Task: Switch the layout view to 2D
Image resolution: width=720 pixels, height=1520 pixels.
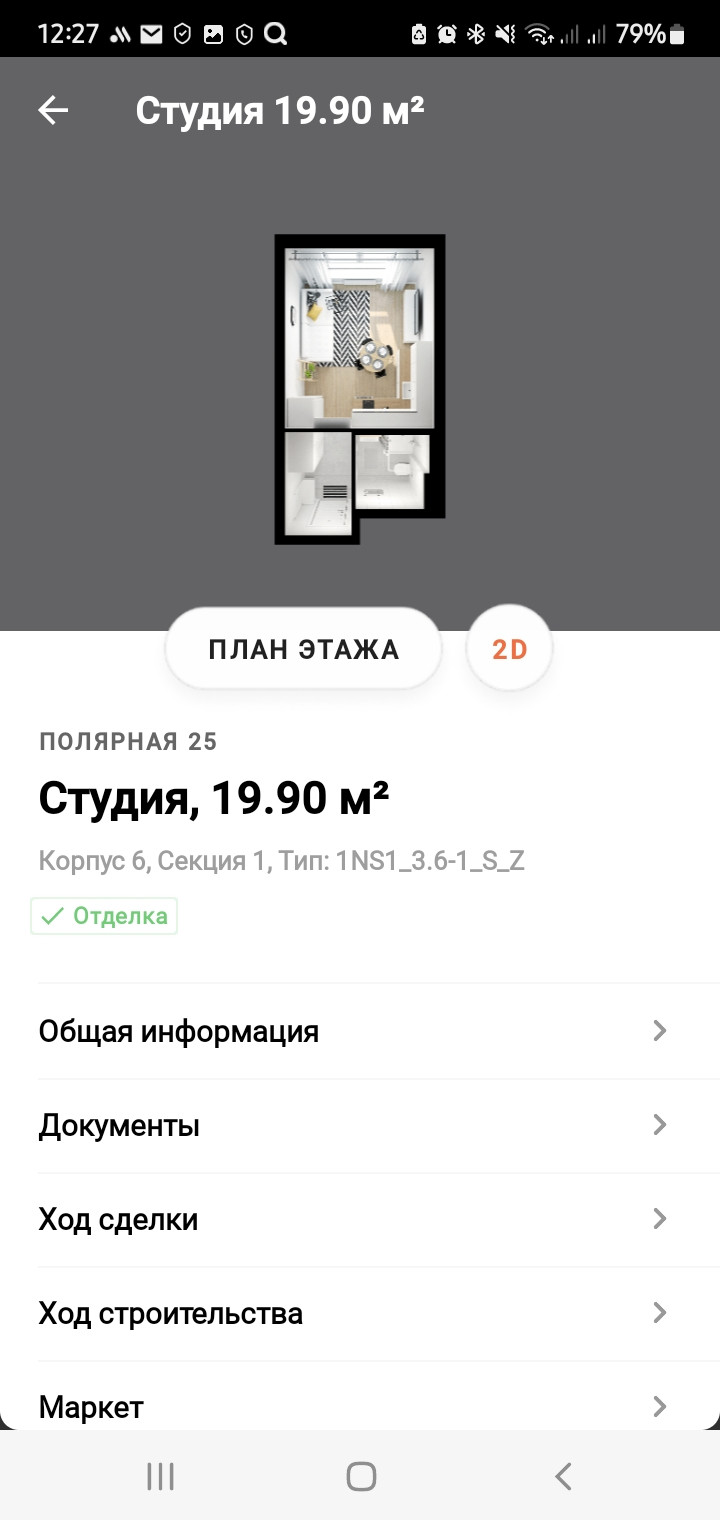Action: (x=509, y=649)
